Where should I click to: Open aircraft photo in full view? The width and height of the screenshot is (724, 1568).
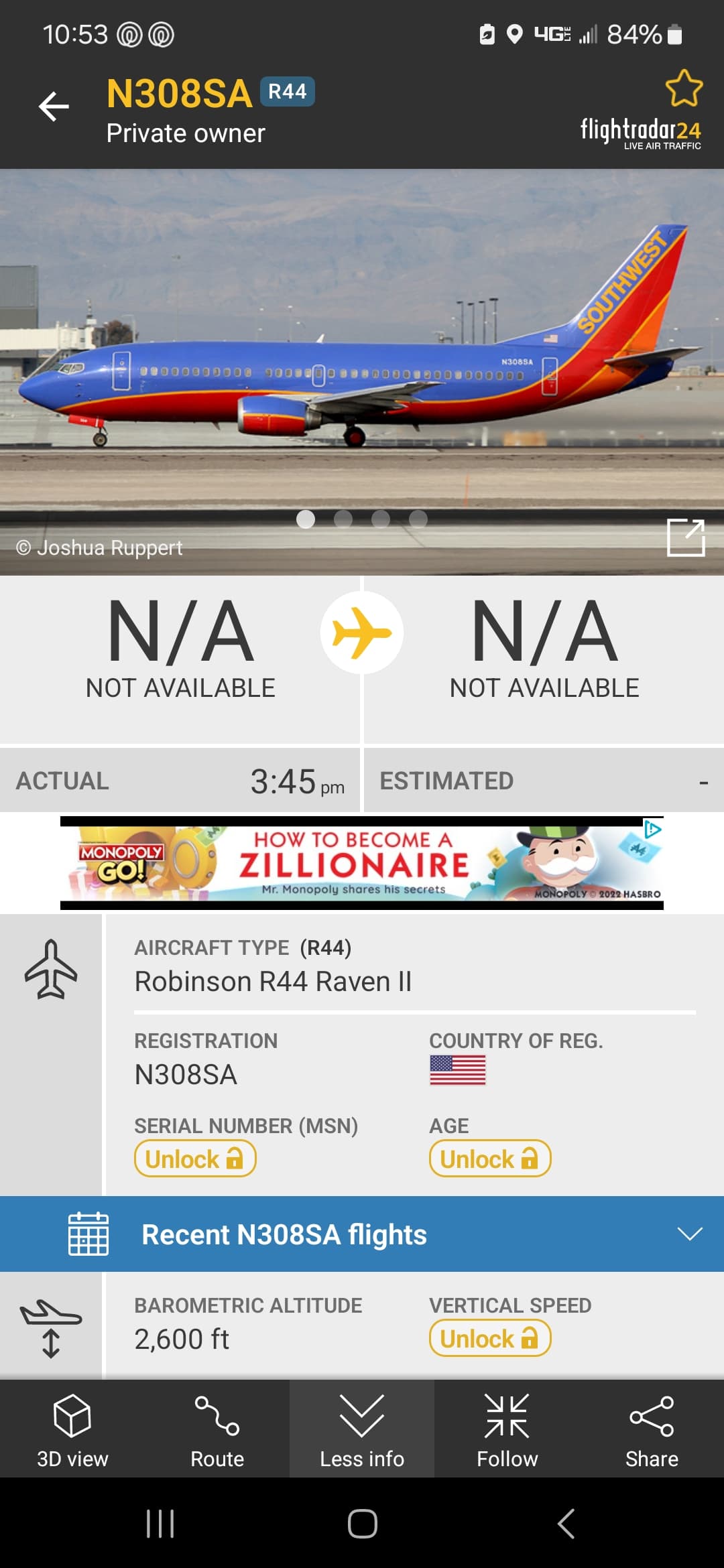click(685, 537)
